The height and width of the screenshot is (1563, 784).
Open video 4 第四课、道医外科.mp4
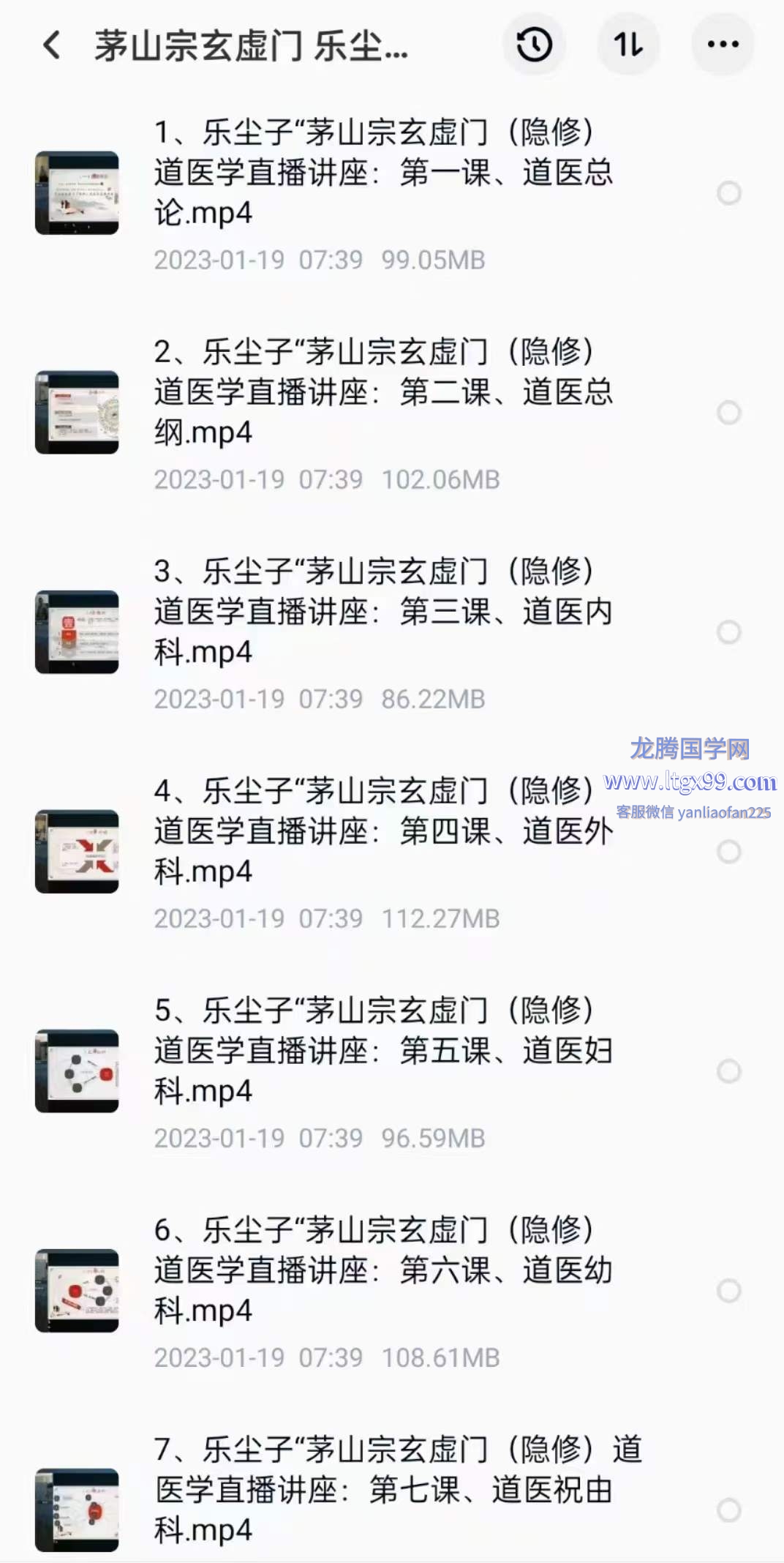pyautogui.click(x=382, y=832)
